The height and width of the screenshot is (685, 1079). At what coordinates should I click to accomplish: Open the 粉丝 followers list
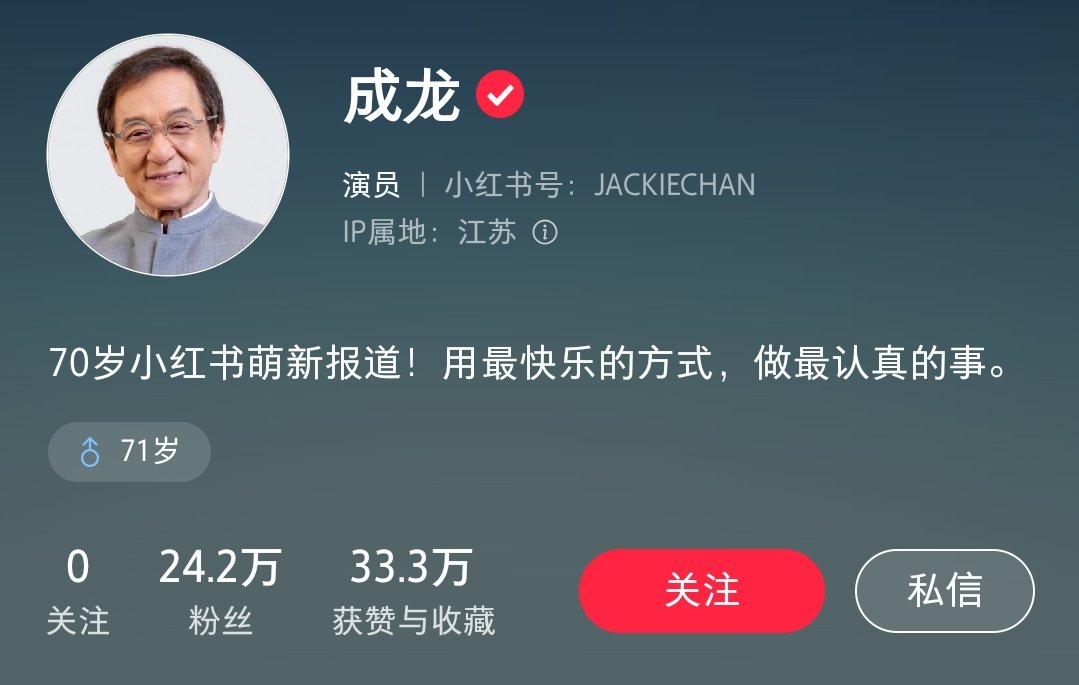[x=220, y=593]
